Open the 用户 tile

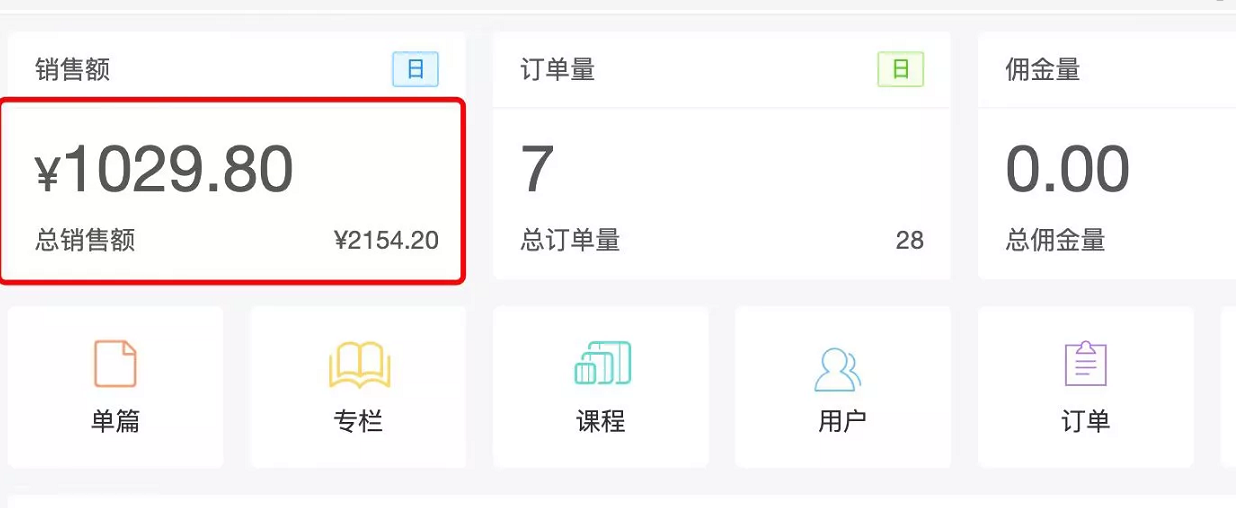click(843, 387)
